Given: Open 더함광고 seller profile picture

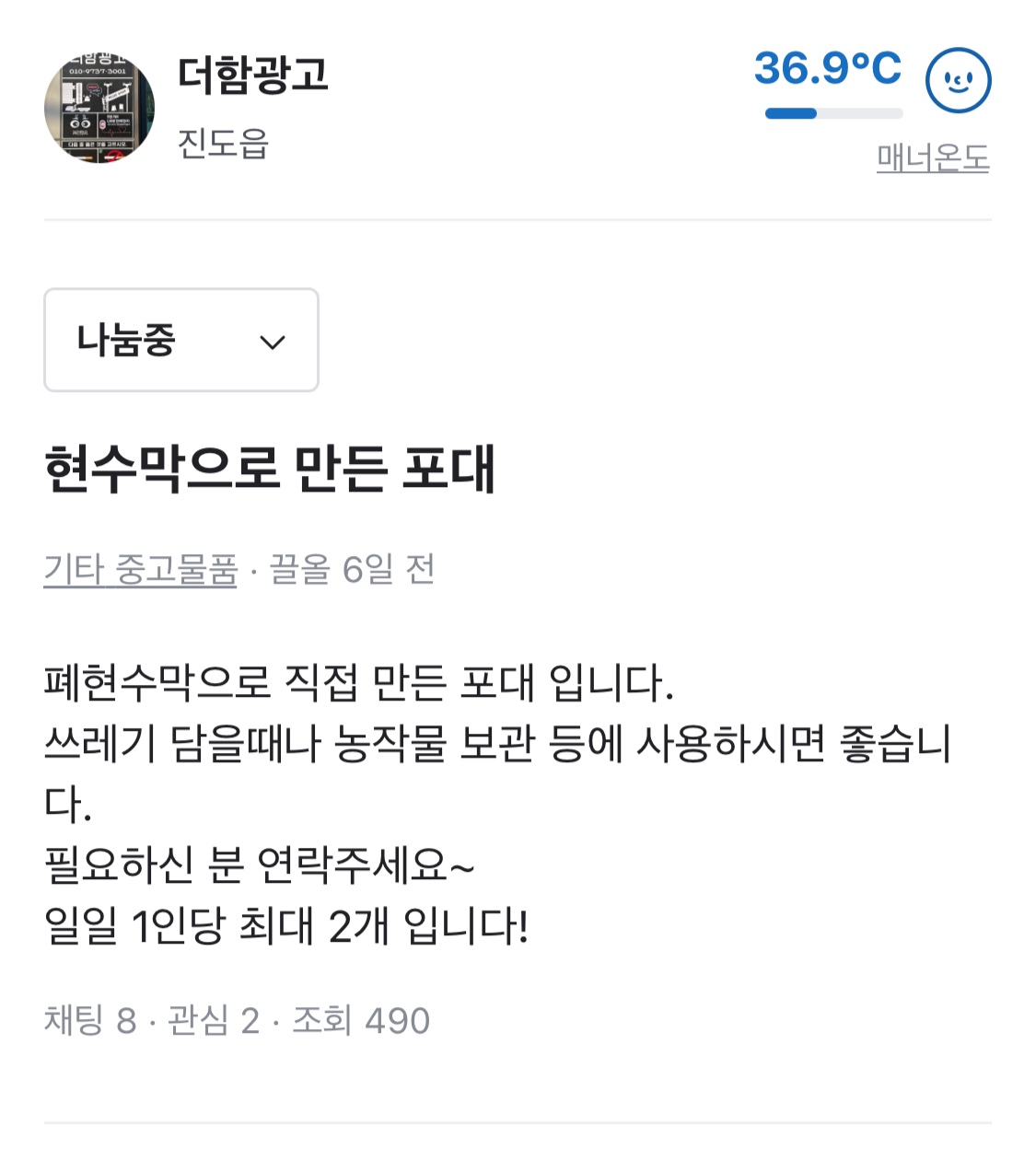Looking at the screenshot, I should coord(99,109).
